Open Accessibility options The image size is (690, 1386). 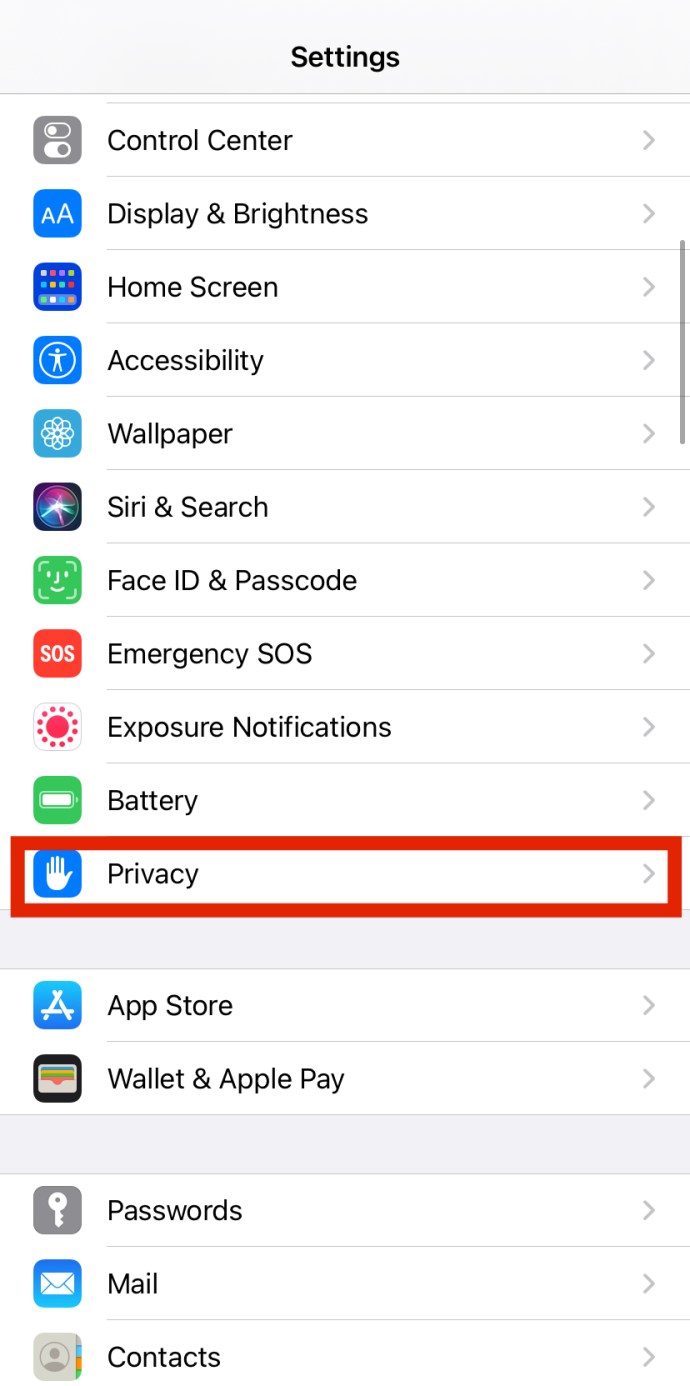pos(345,360)
